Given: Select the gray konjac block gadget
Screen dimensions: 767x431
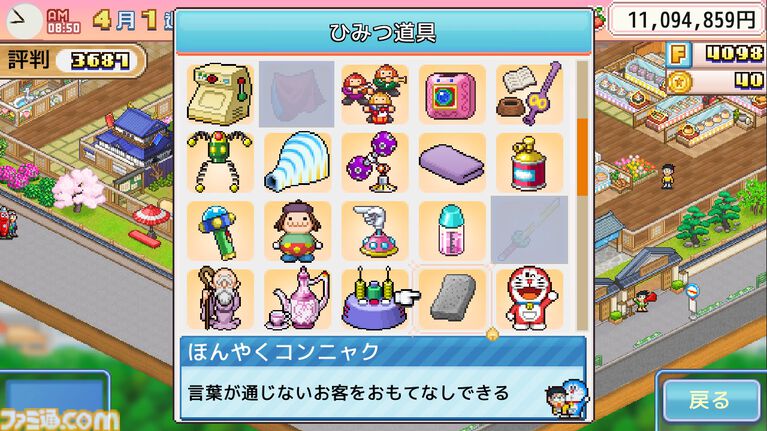Looking at the screenshot, I should 452,299.
